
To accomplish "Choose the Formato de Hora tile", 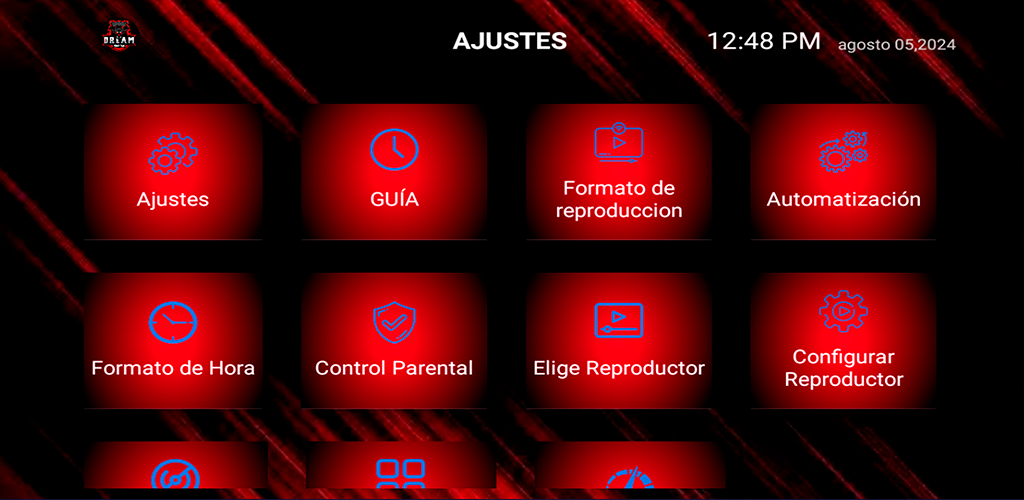I will [x=173, y=340].
